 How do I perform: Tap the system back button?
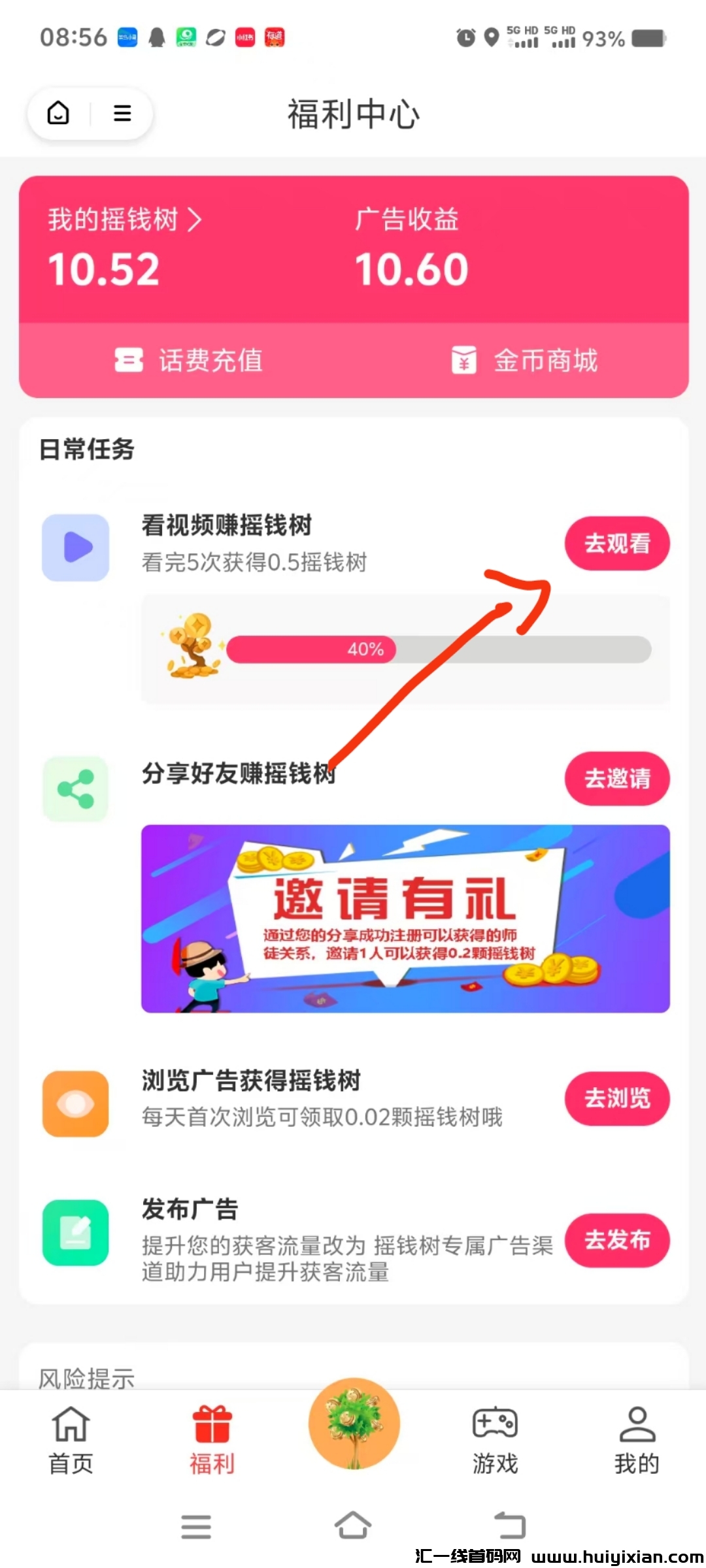click(510, 1526)
